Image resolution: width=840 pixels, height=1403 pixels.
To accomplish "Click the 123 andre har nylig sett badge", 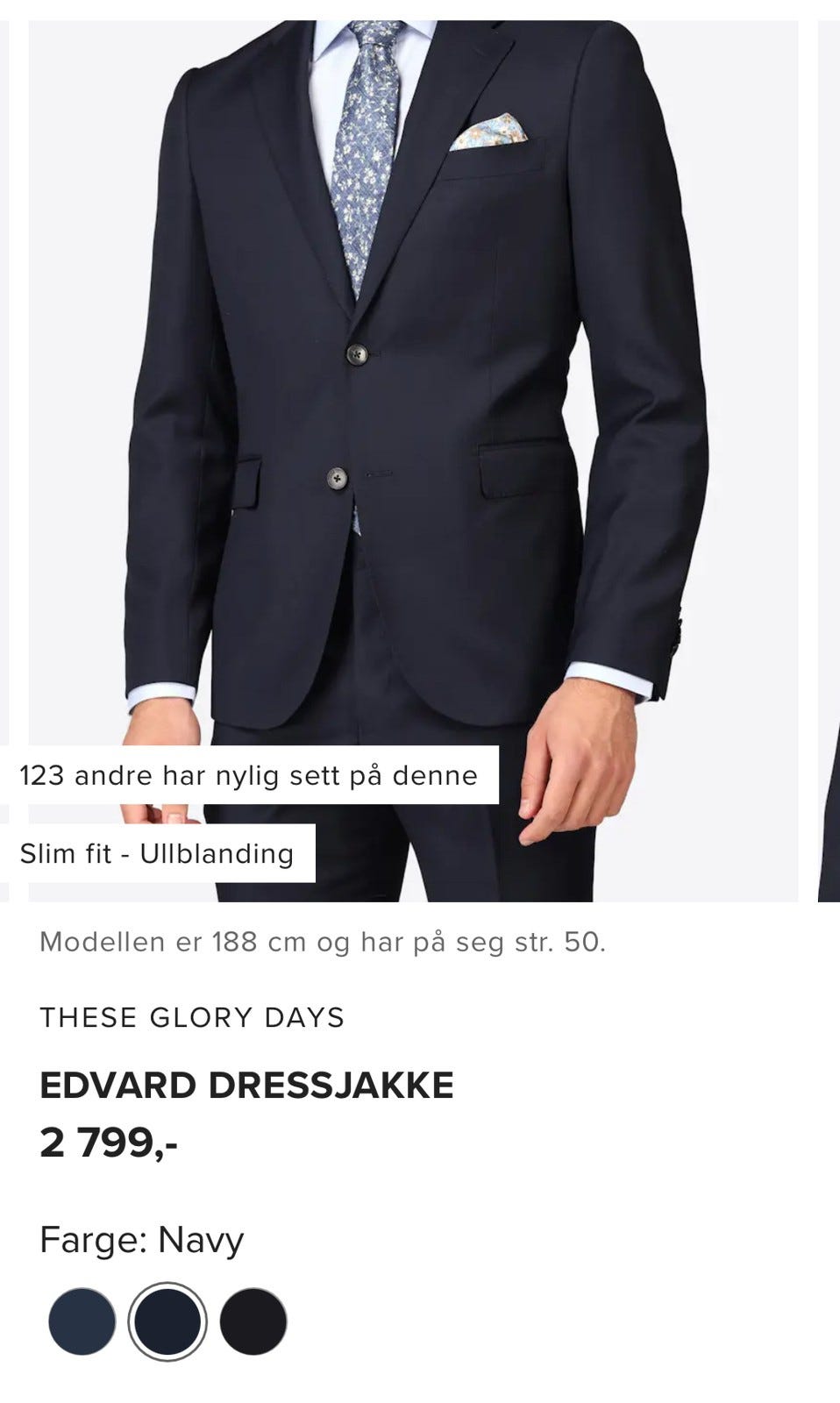I will pyautogui.click(x=248, y=773).
